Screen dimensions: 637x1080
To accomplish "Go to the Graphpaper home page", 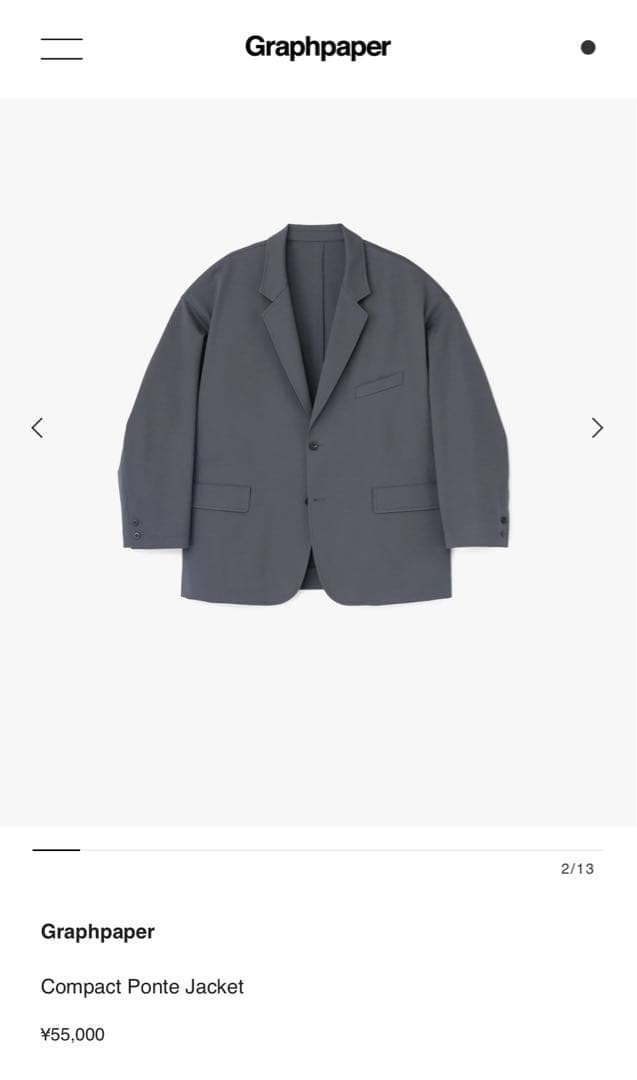I will (x=317, y=47).
